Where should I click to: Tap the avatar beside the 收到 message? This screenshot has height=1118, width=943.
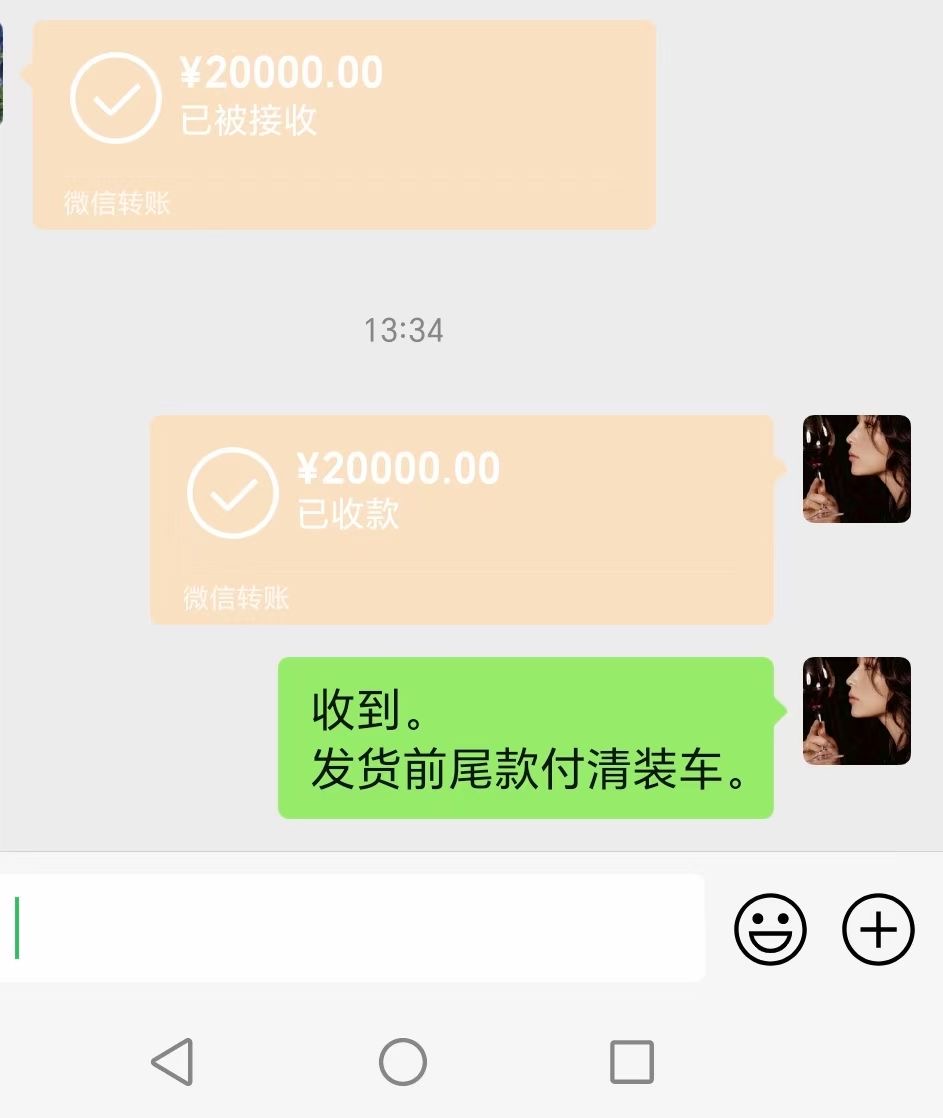pos(856,711)
